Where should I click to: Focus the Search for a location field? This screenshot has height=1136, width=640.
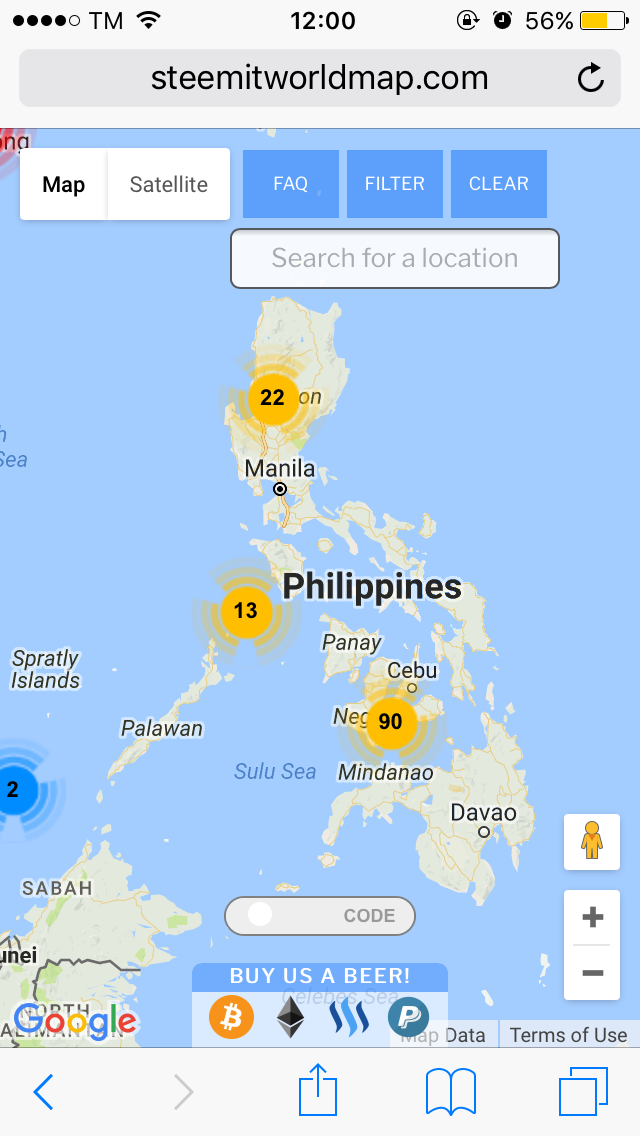[395, 259]
